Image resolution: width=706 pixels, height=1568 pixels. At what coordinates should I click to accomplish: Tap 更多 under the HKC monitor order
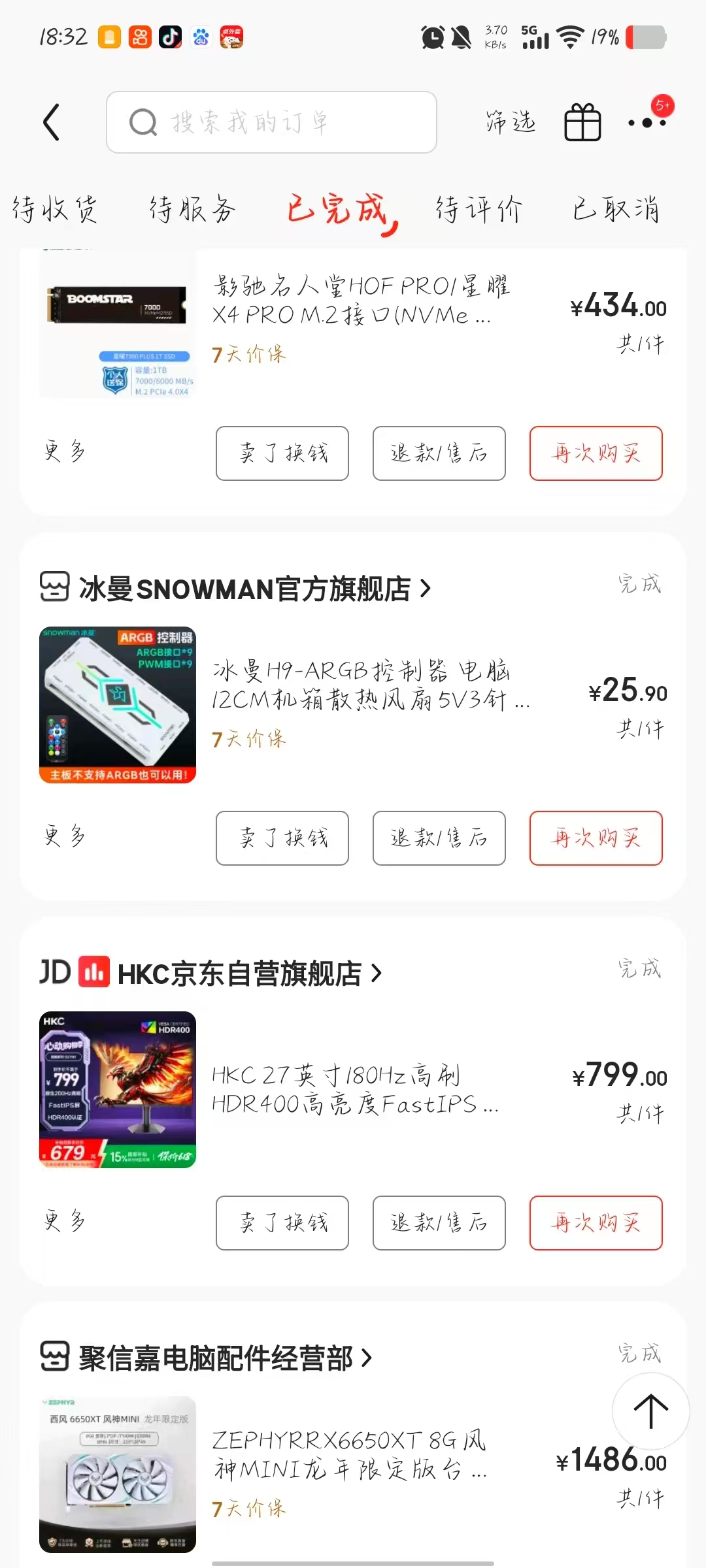tap(65, 1221)
